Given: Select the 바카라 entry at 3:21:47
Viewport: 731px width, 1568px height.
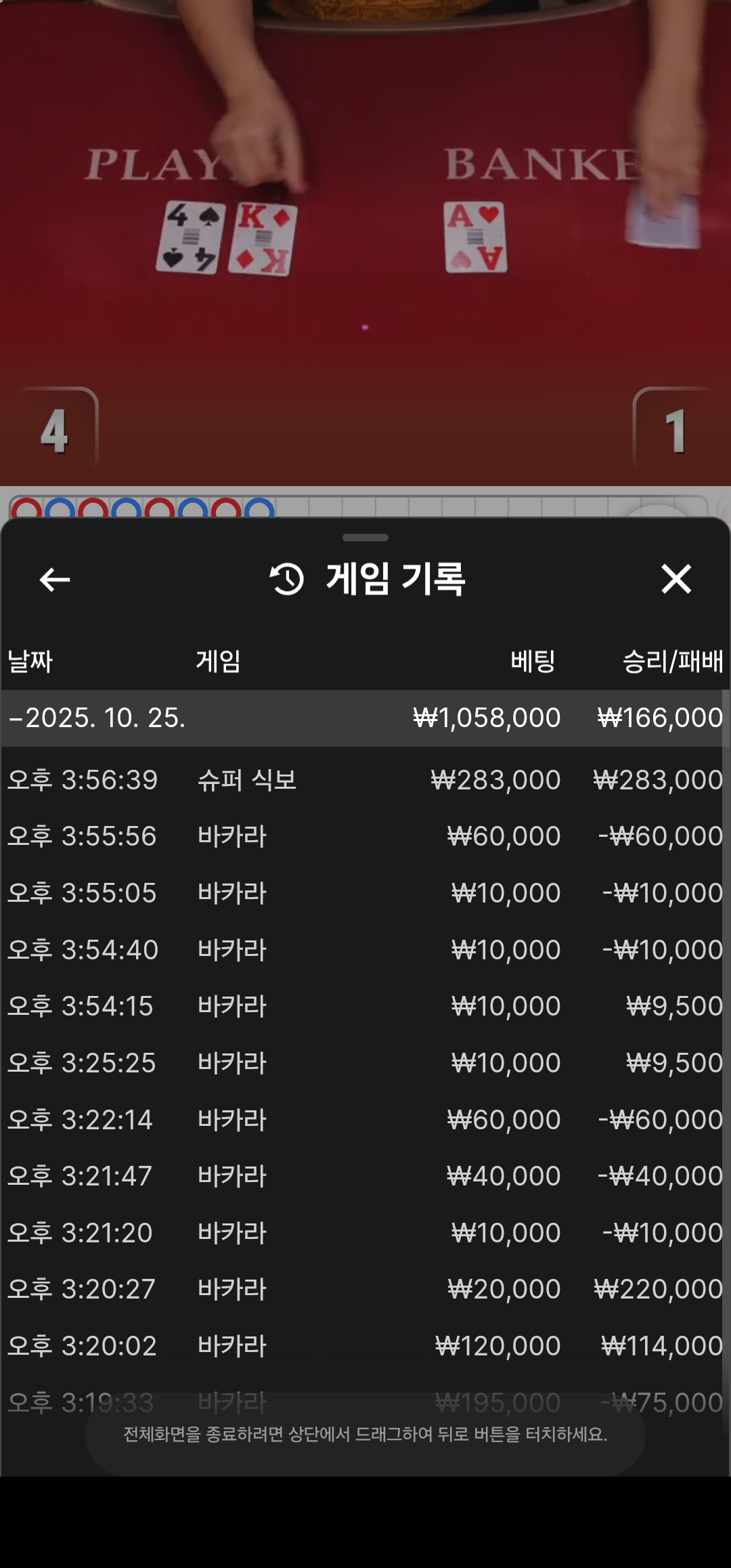Looking at the screenshot, I should (x=364, y=1176).
